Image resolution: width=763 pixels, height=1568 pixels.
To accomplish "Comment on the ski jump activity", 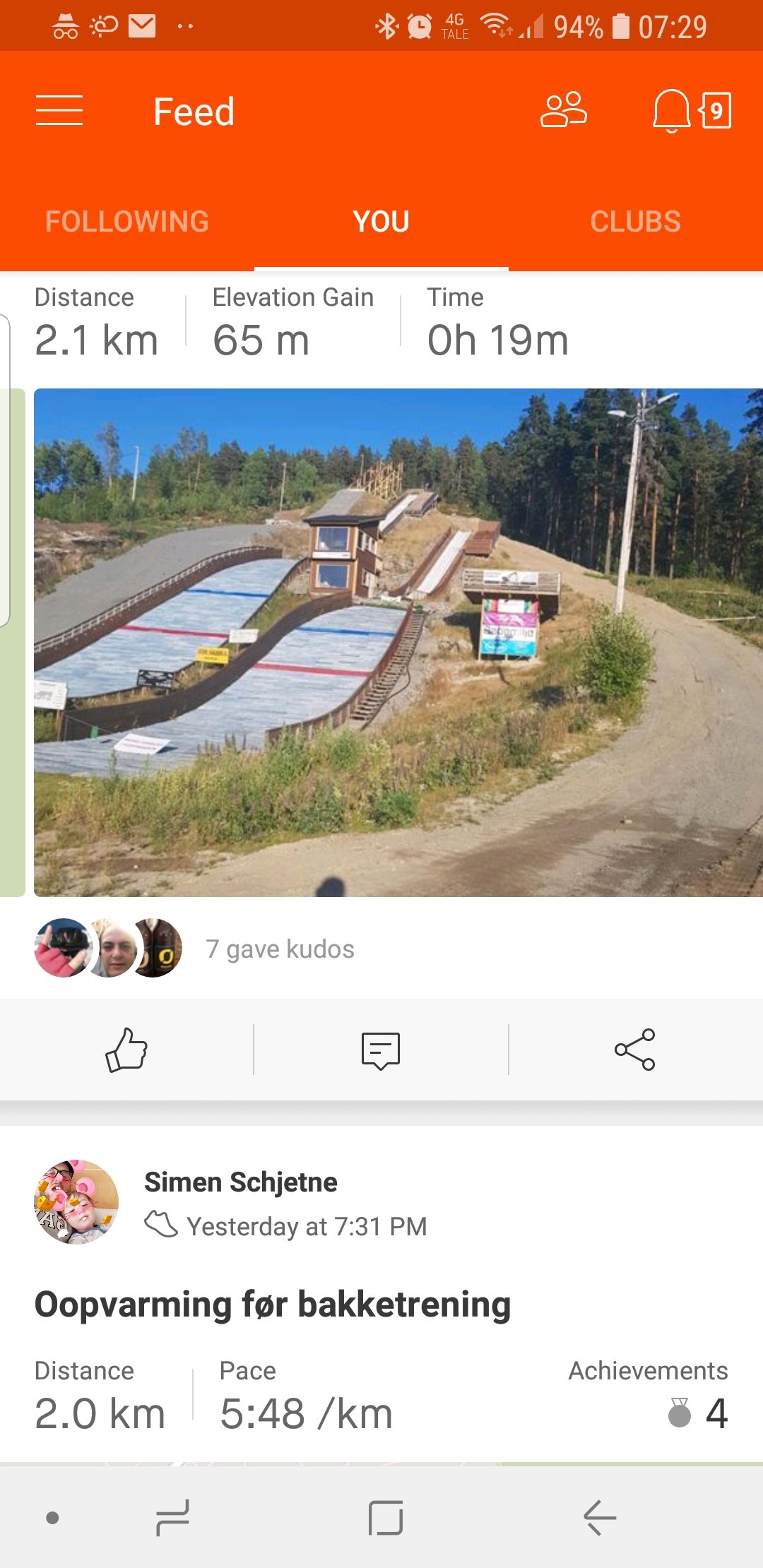I will [381, 1050].
